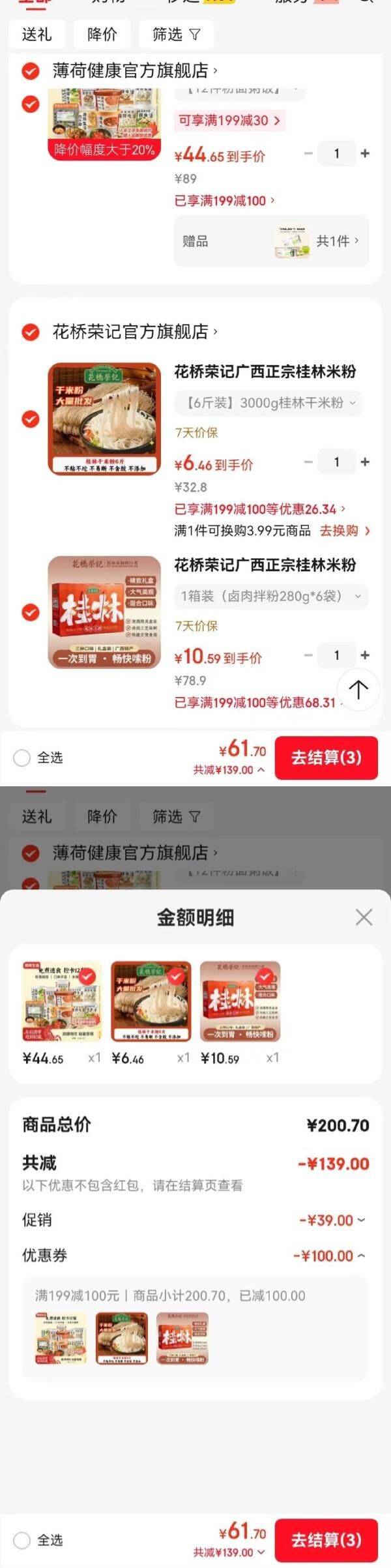Change the 【6斤装】3000g桂林干米粉 variant
The image size is (391, 1568).
[x=268, y=403]
